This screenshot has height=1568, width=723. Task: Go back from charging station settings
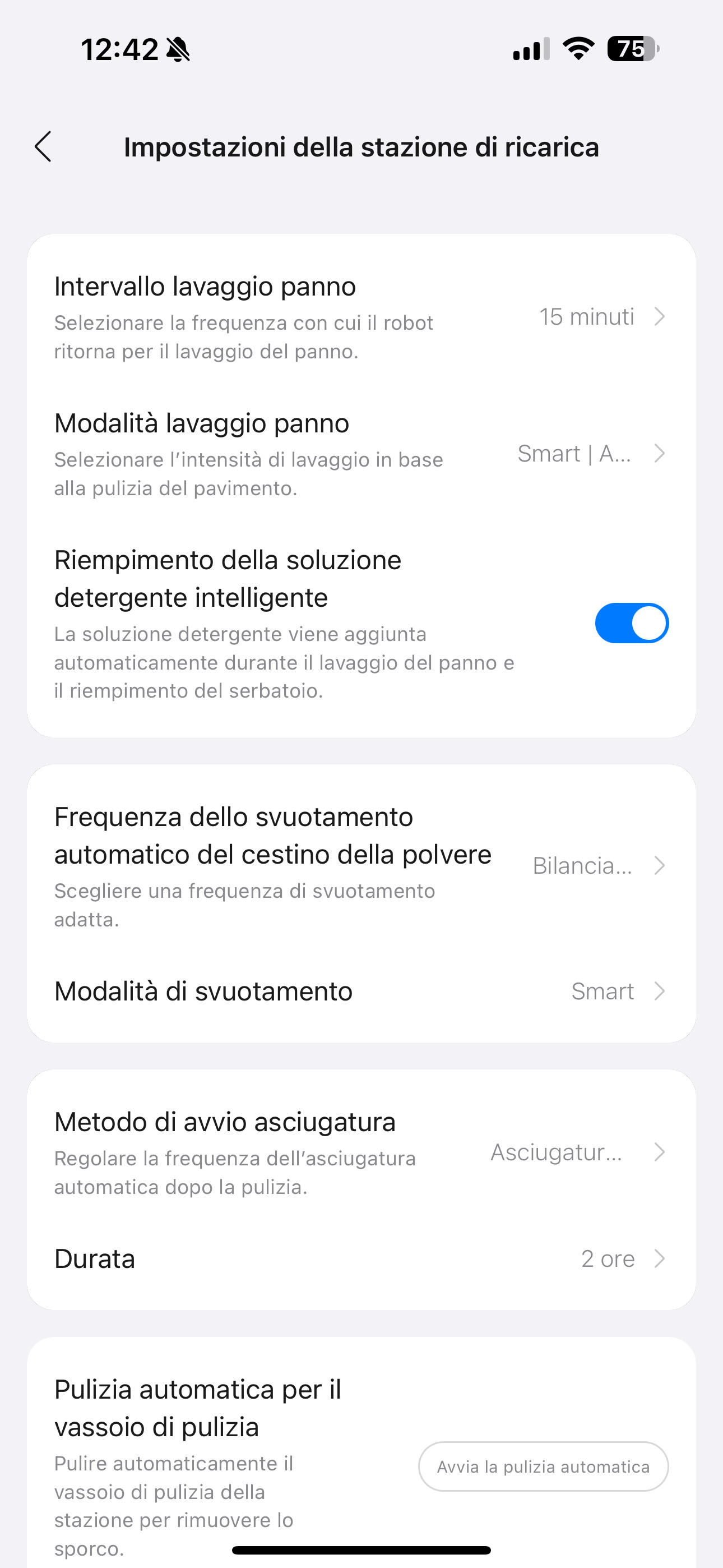pyautogui.click(x=43, y=147)
